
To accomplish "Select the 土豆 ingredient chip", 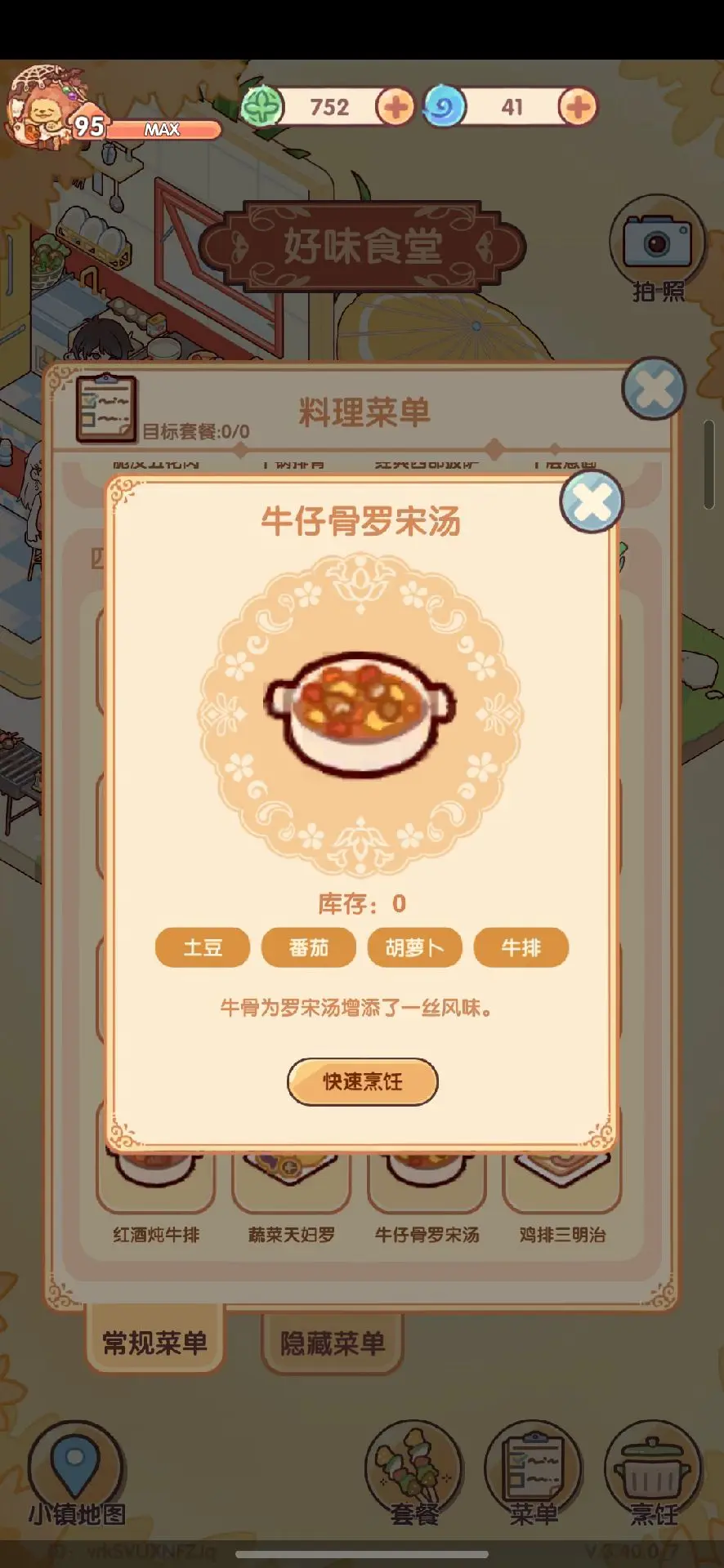I will (203, 947).
